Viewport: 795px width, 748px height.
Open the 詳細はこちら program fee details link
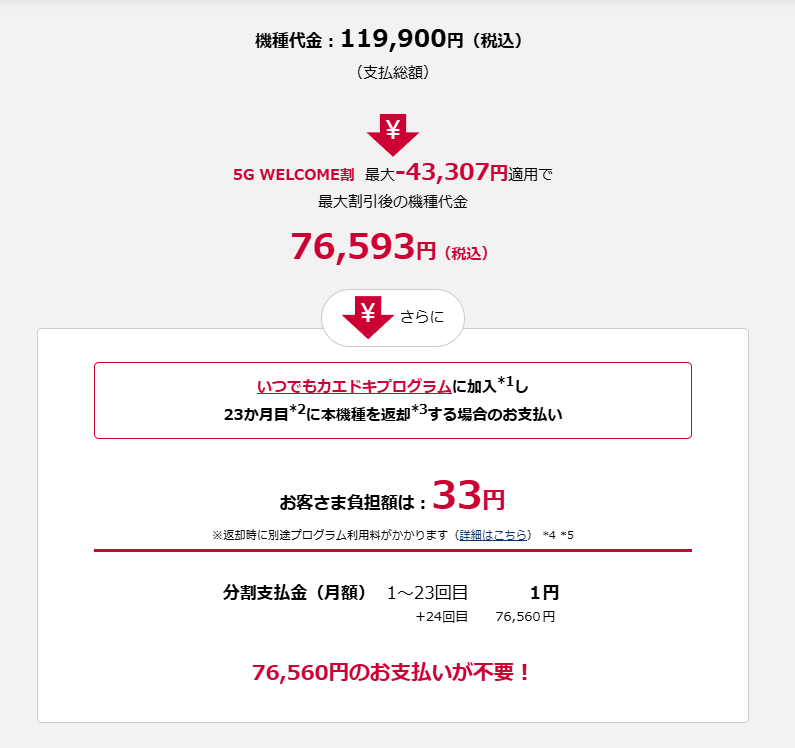[x=493, y=535]
